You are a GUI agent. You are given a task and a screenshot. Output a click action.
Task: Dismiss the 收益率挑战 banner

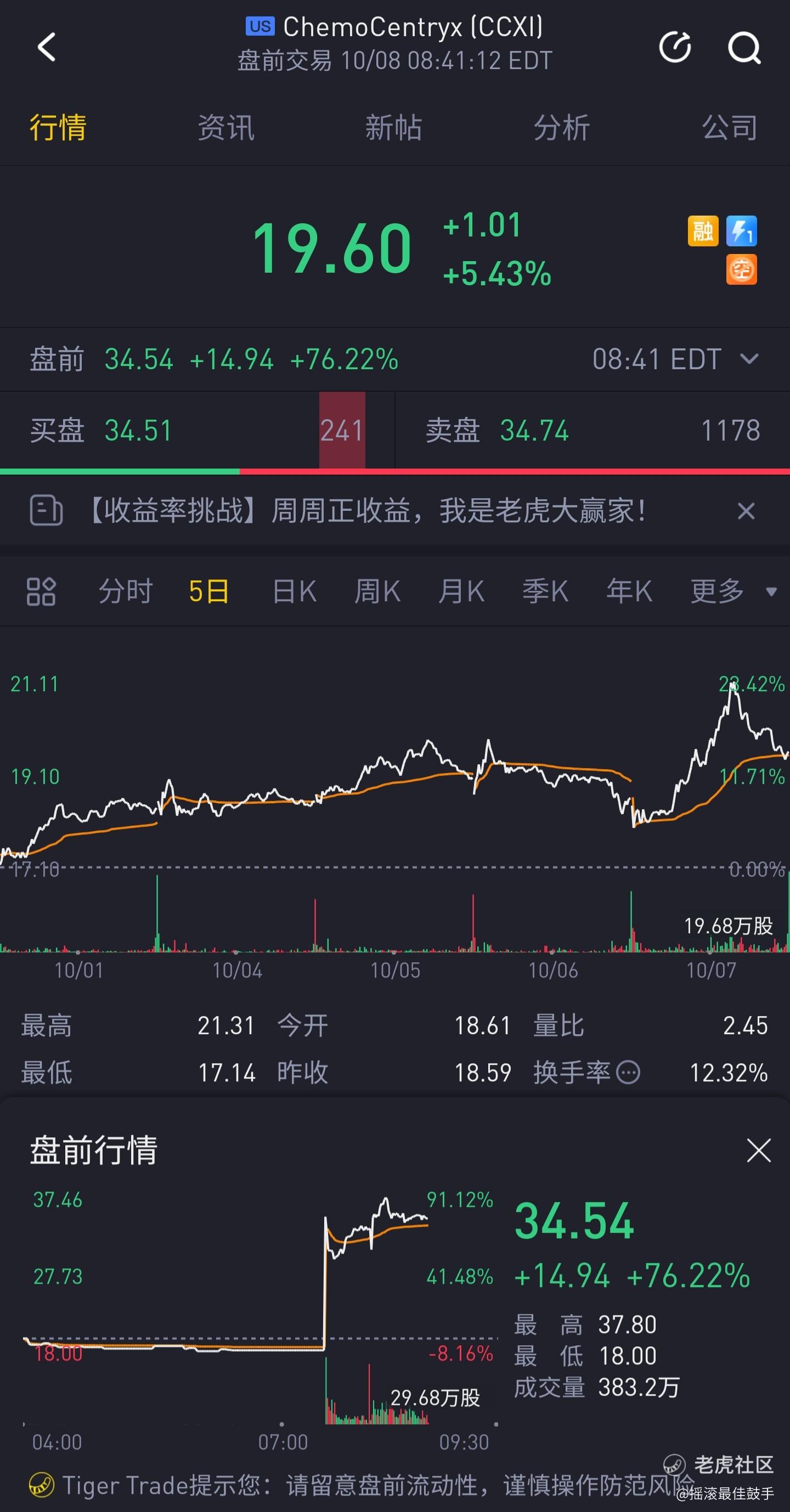click(x=746, y=511)
